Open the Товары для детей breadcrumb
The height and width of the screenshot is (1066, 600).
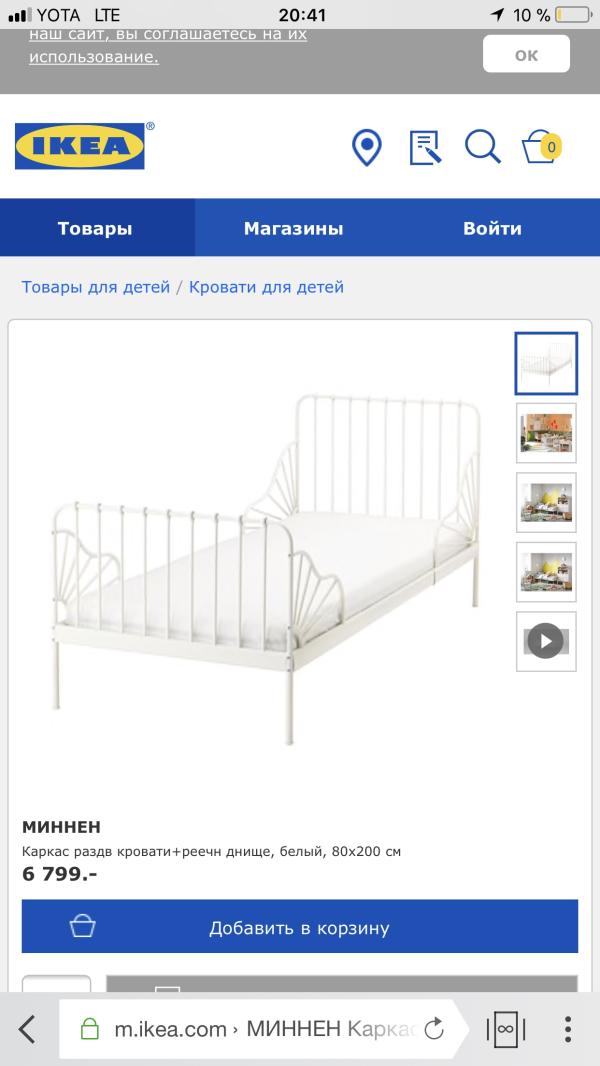pos(96,287)
